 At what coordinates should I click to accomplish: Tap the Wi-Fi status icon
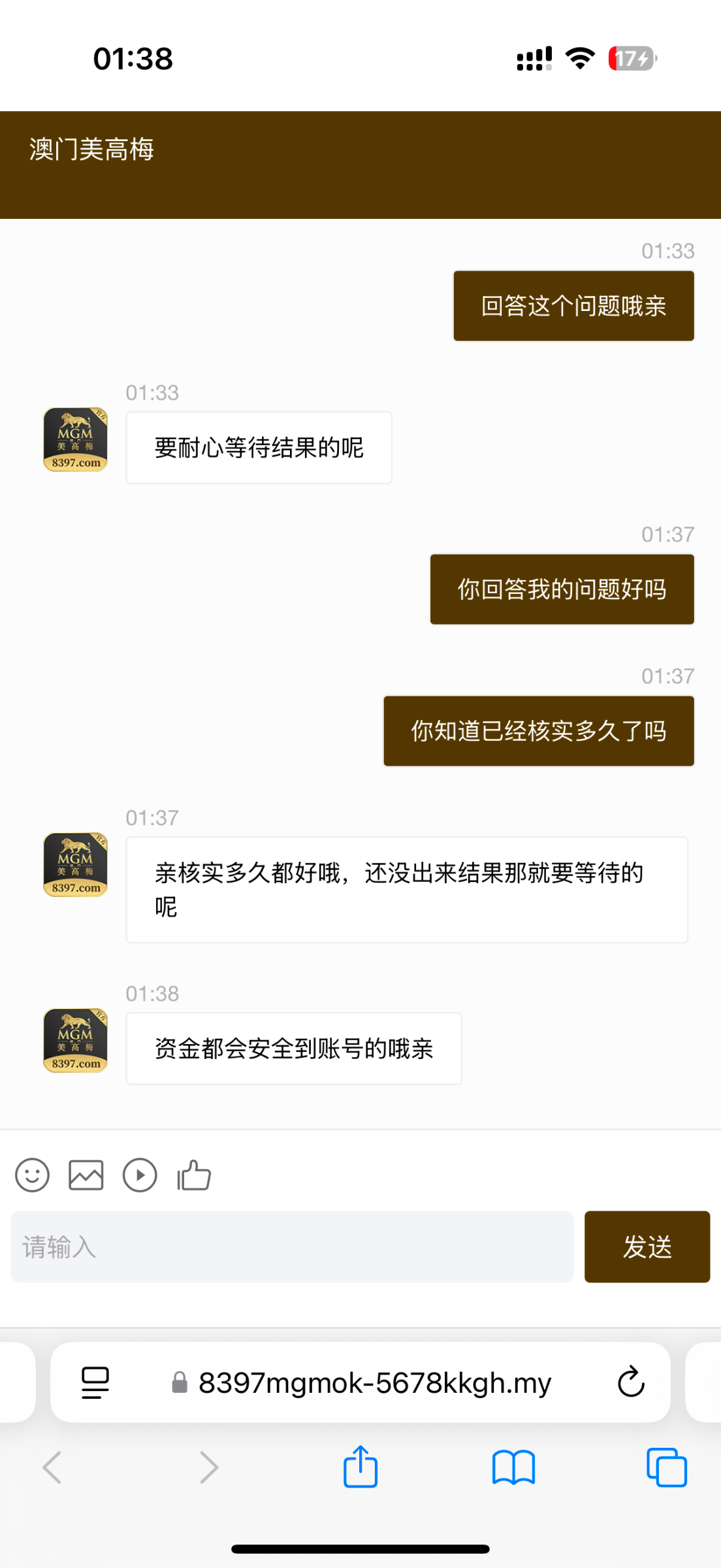click(x=579, y=59)
